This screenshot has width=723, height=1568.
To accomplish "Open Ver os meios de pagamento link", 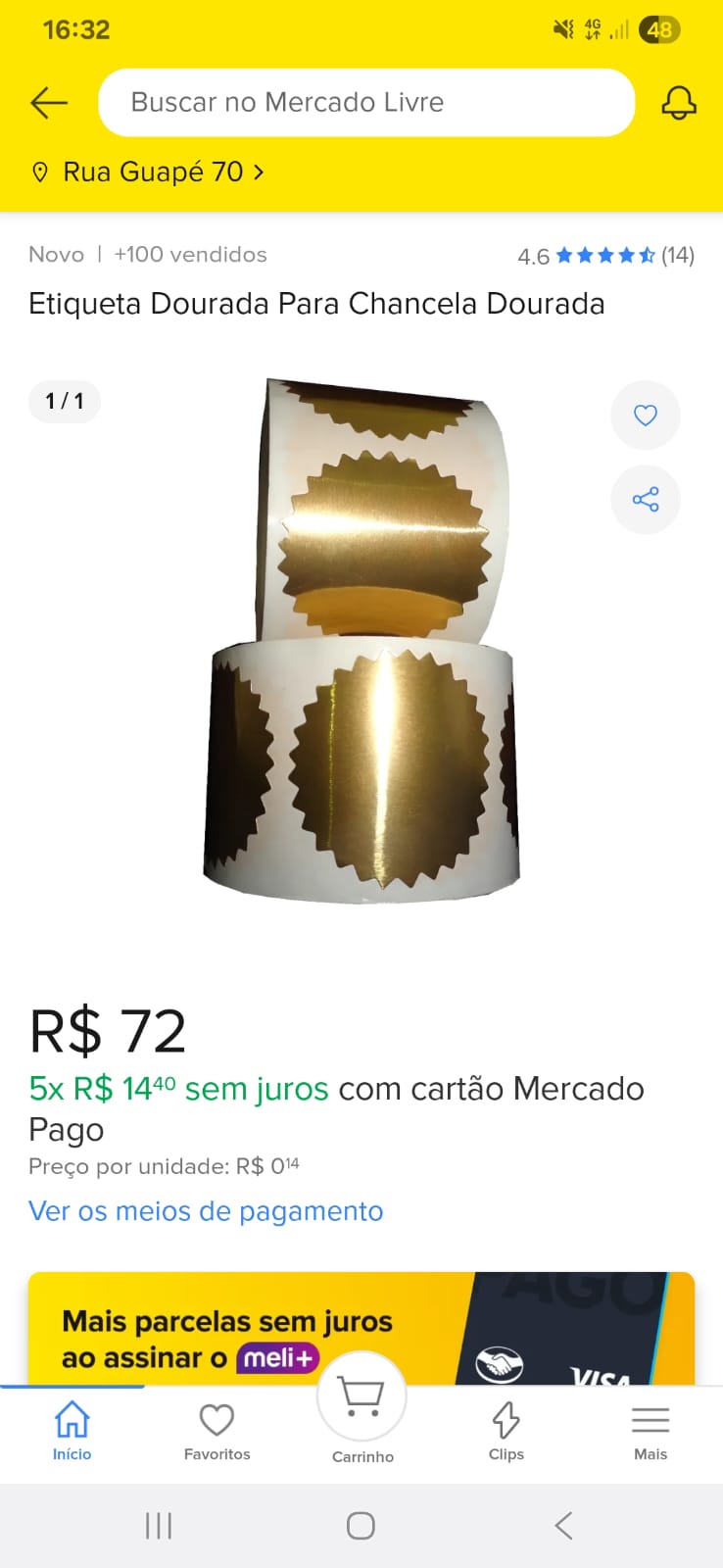I will click(x=206, y=1211).
